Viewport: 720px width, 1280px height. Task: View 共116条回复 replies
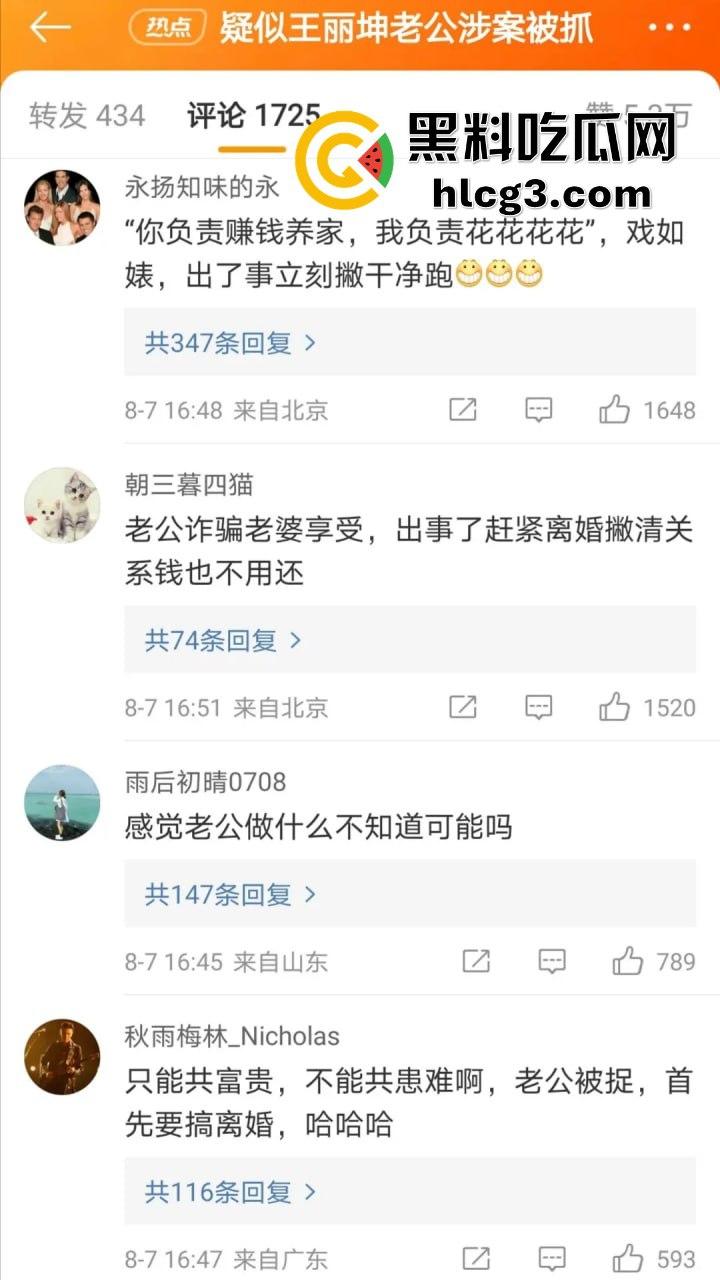point(230,1191)
